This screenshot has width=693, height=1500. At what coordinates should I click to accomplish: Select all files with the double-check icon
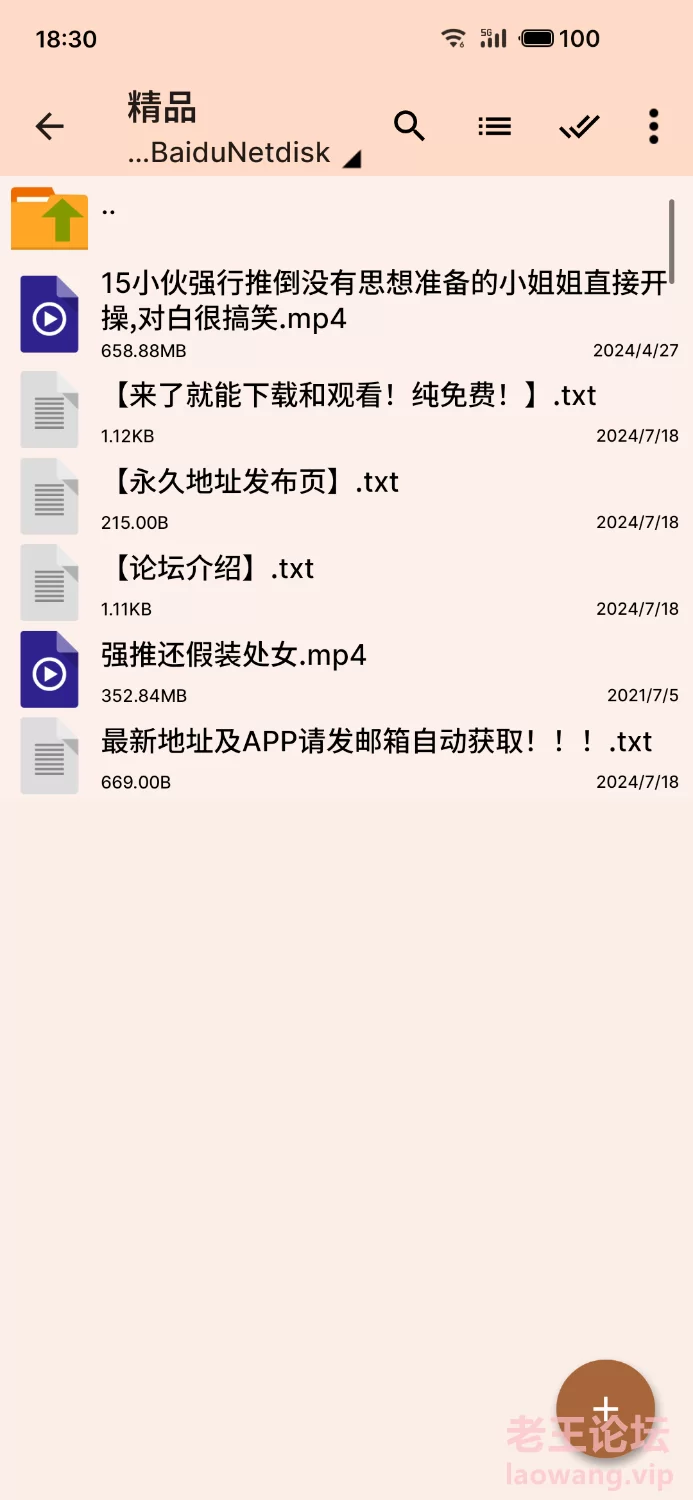click(x=579, y=126)
